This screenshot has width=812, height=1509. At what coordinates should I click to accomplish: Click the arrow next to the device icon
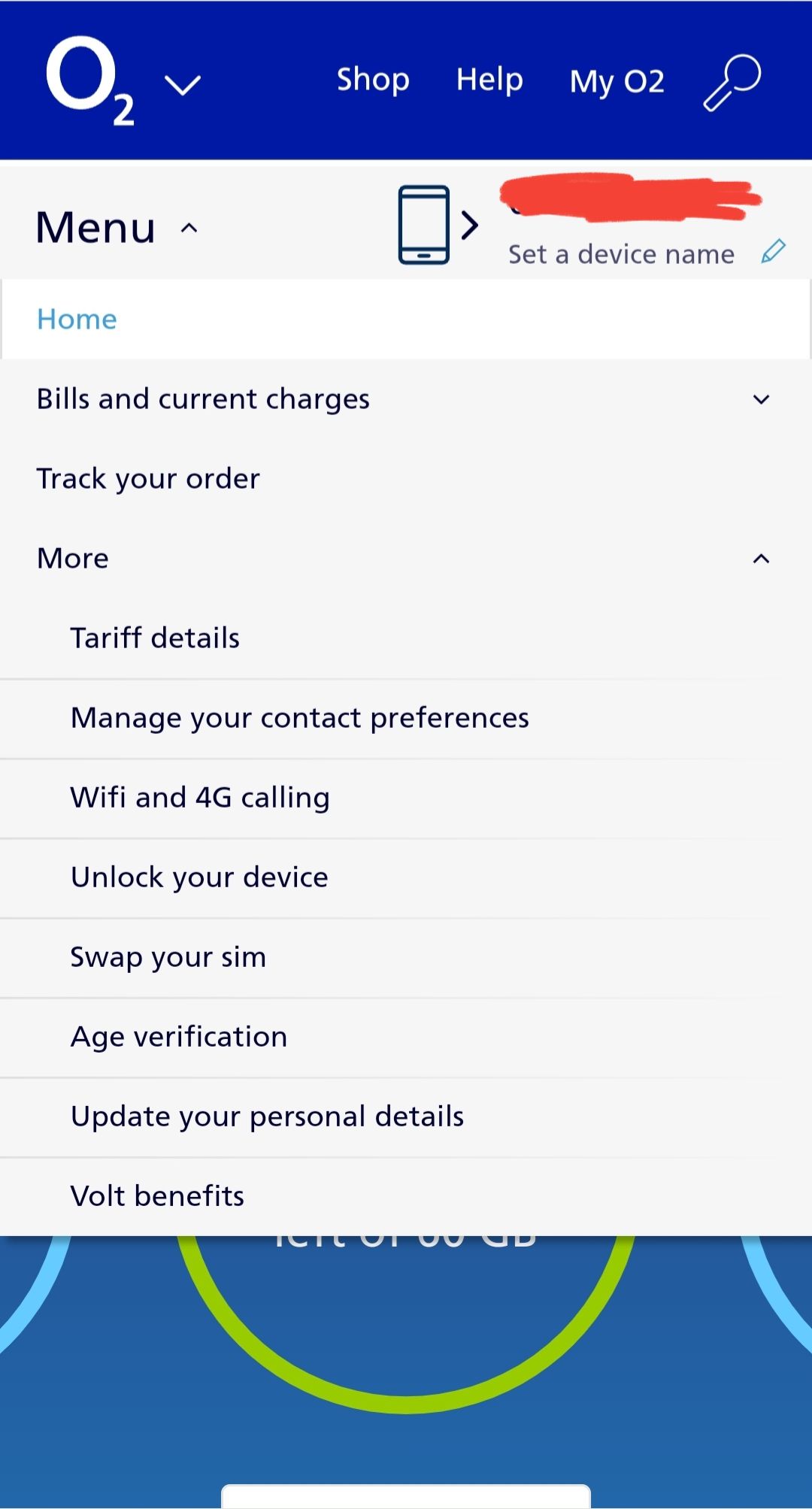click(470, 223)
